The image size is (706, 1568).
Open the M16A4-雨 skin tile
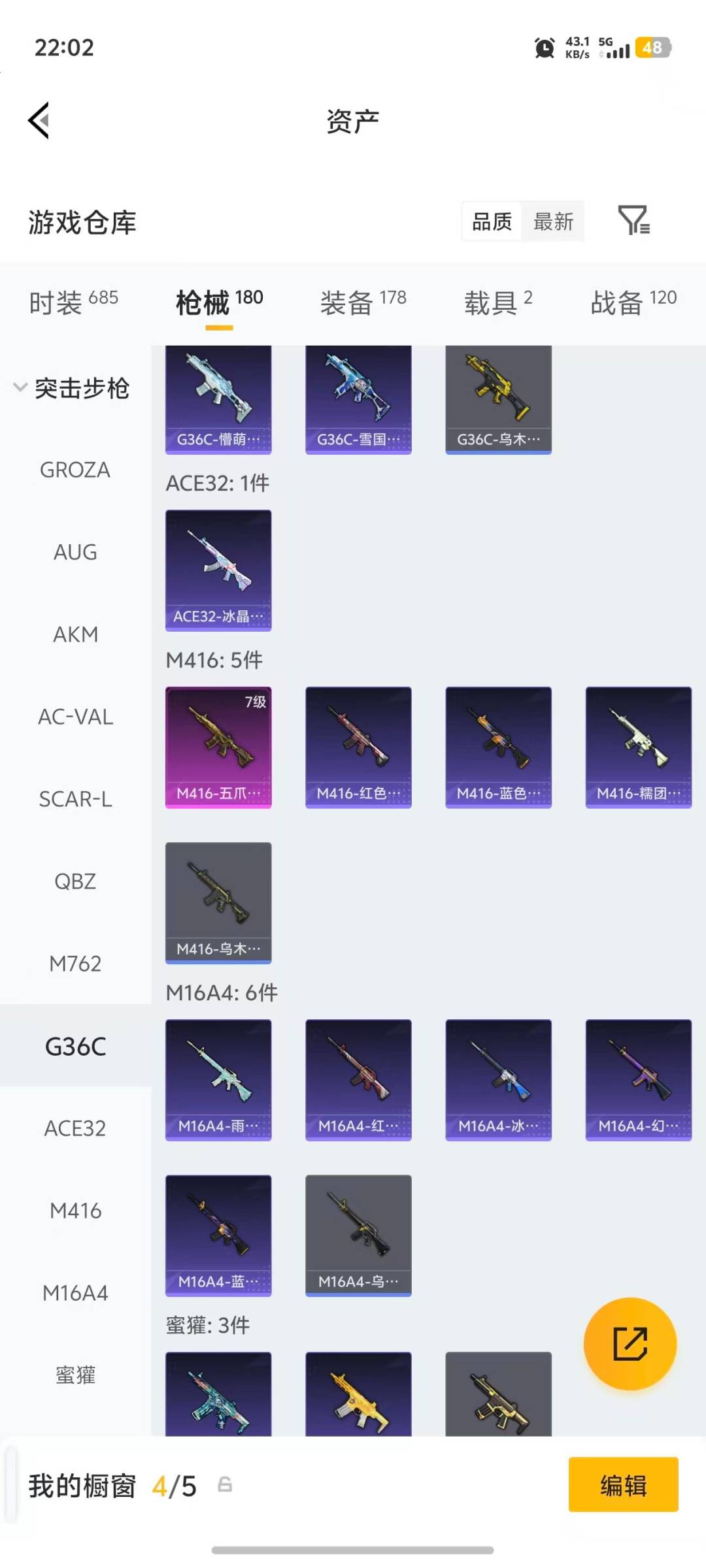click(x=218, y=1079)
